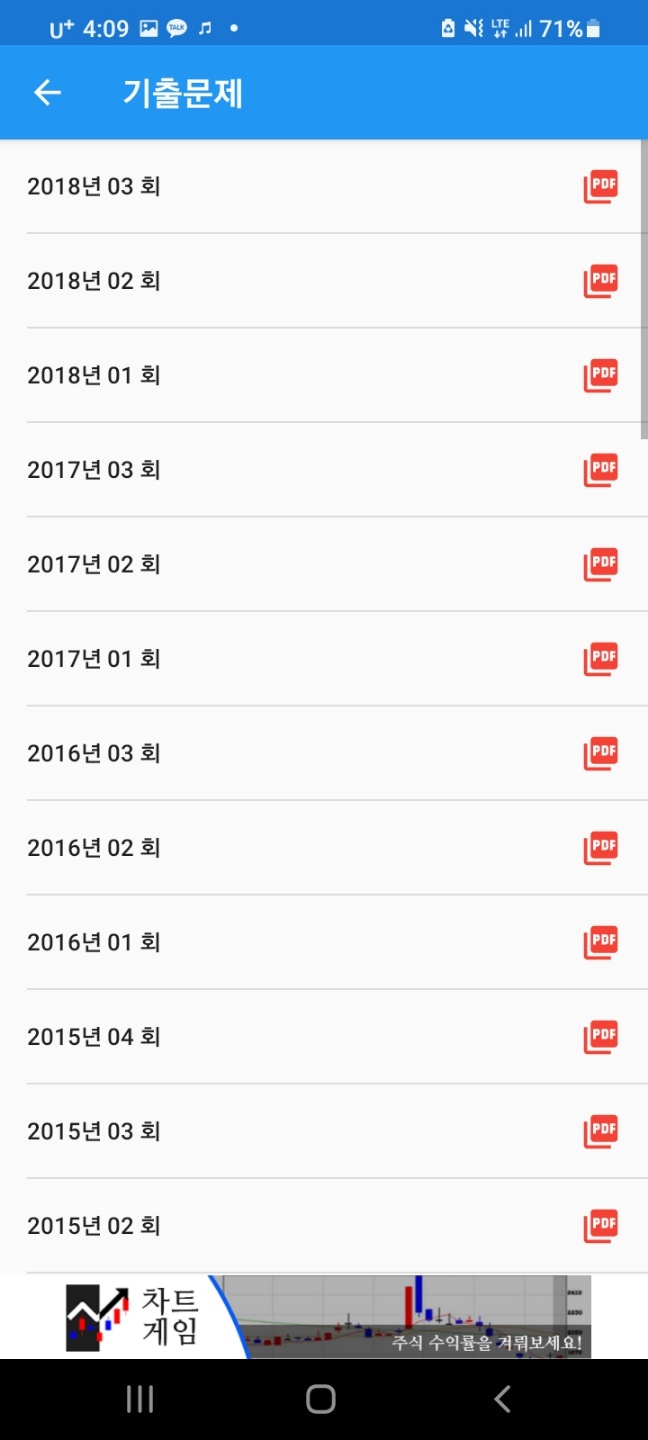
Task: Open recent apps from navigation bar
Action: click(140, 1399)
